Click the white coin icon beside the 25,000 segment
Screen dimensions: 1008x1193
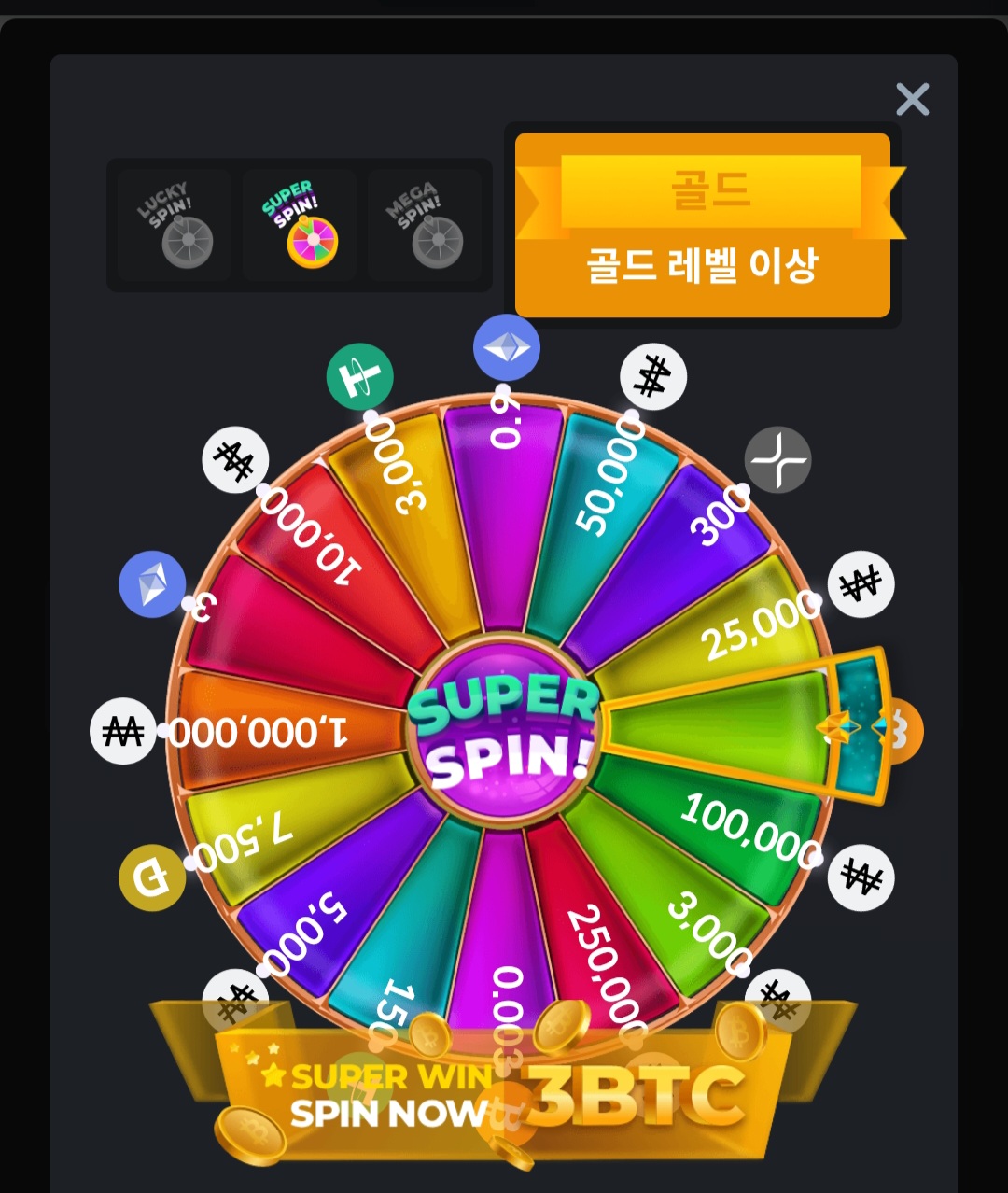(863, 584)
